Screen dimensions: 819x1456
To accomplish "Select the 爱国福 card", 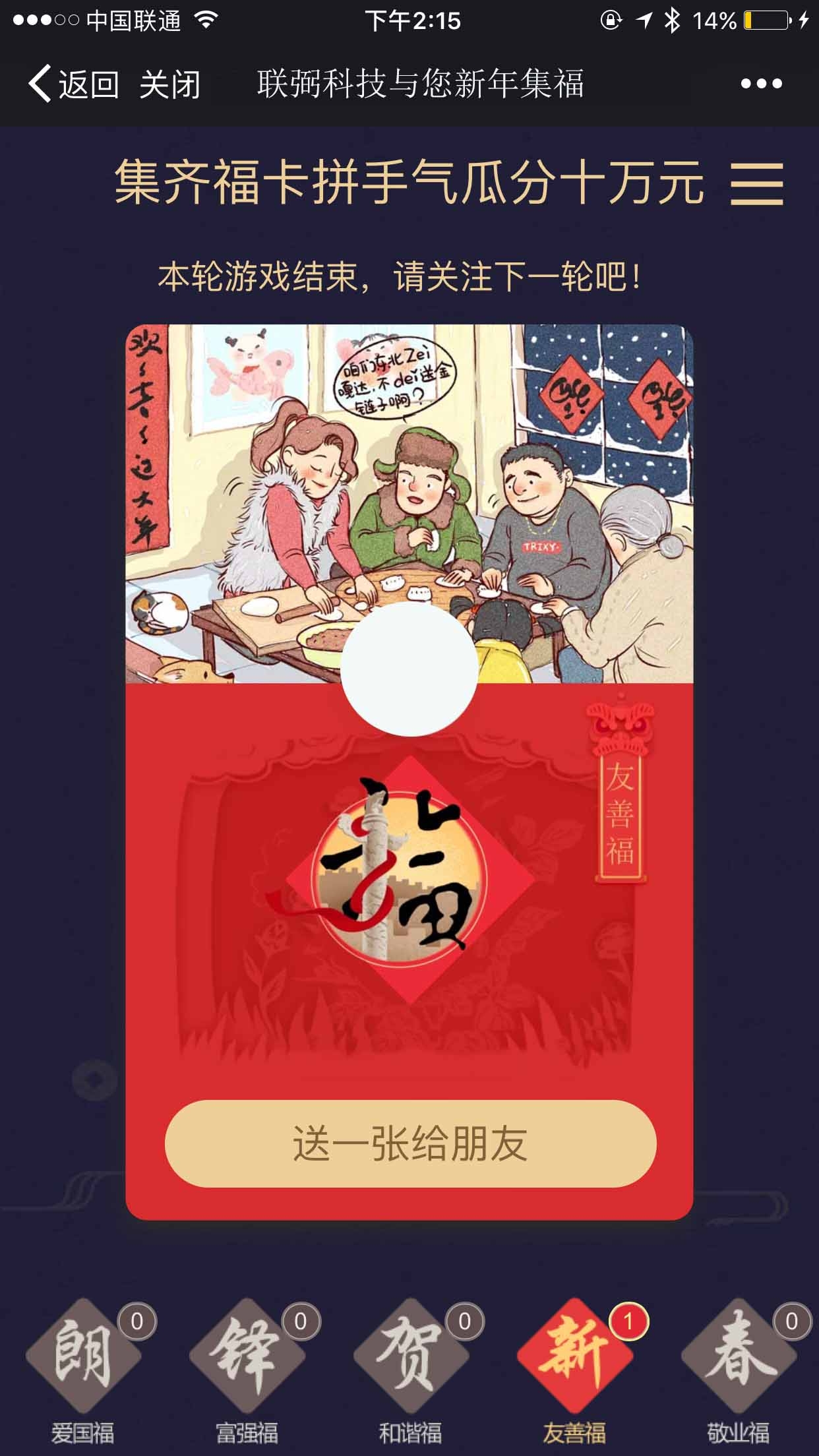I will coord(83,1357).
